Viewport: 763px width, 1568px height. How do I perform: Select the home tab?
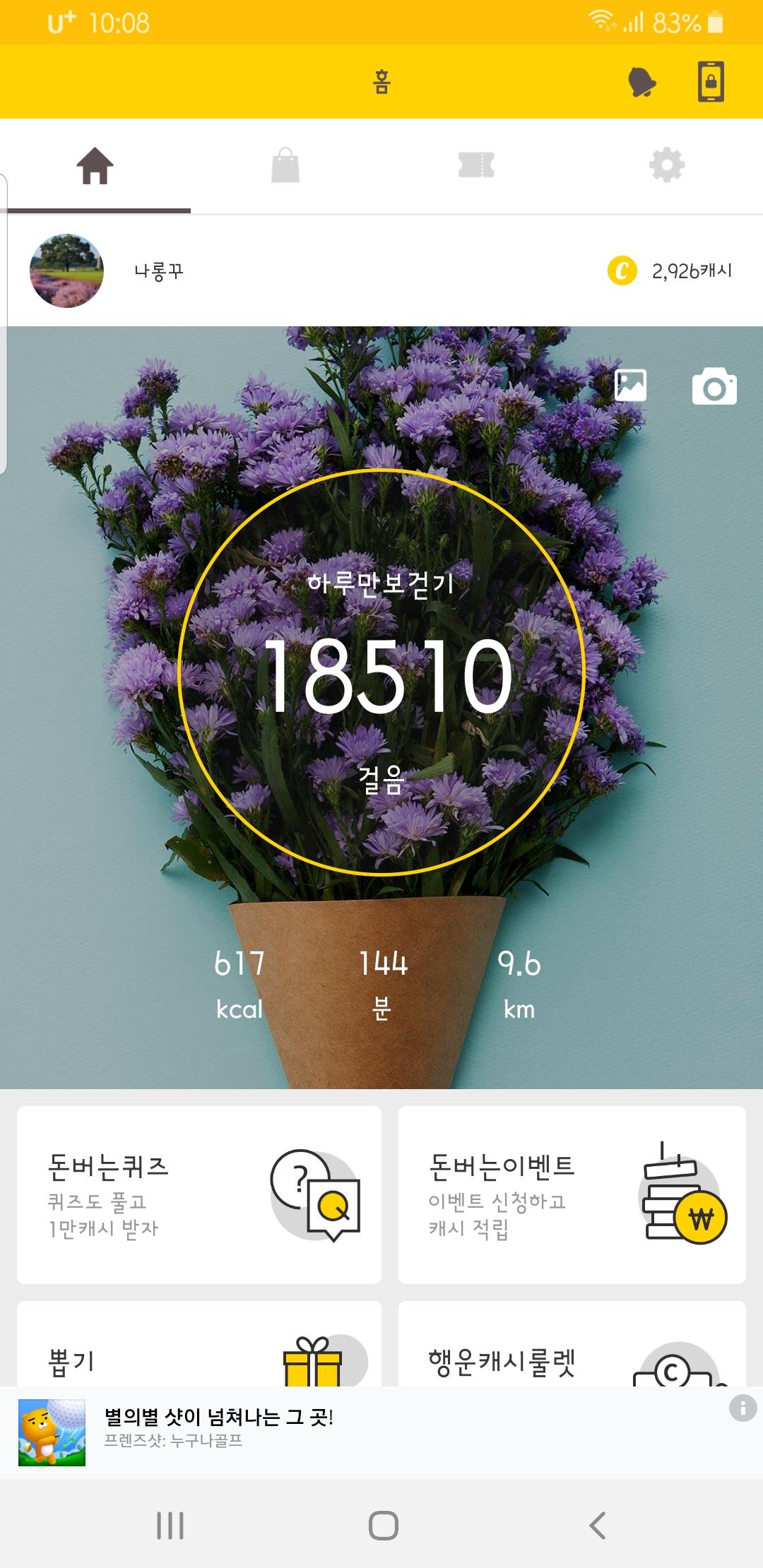[x=95, y=167]
